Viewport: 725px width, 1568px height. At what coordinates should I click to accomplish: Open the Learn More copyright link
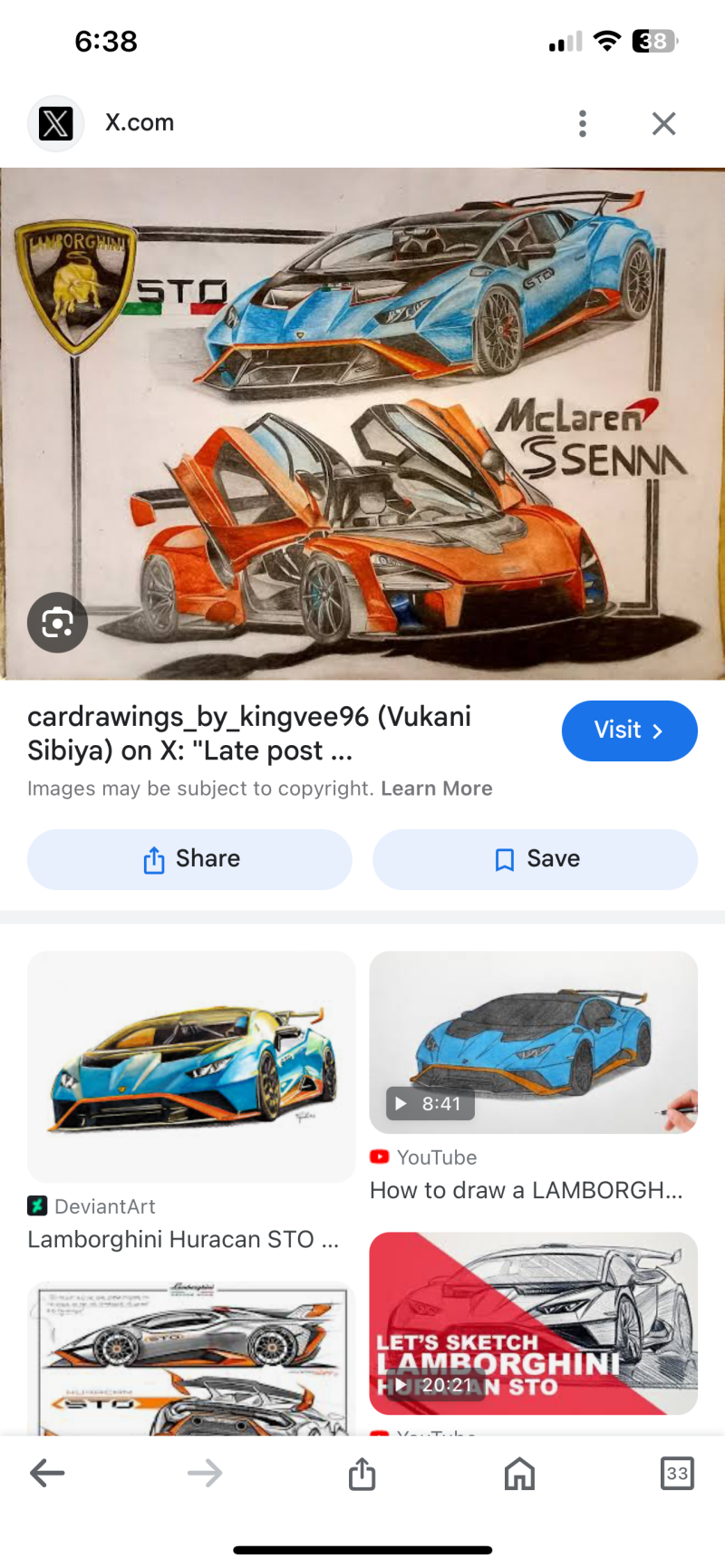click(437, 789)
